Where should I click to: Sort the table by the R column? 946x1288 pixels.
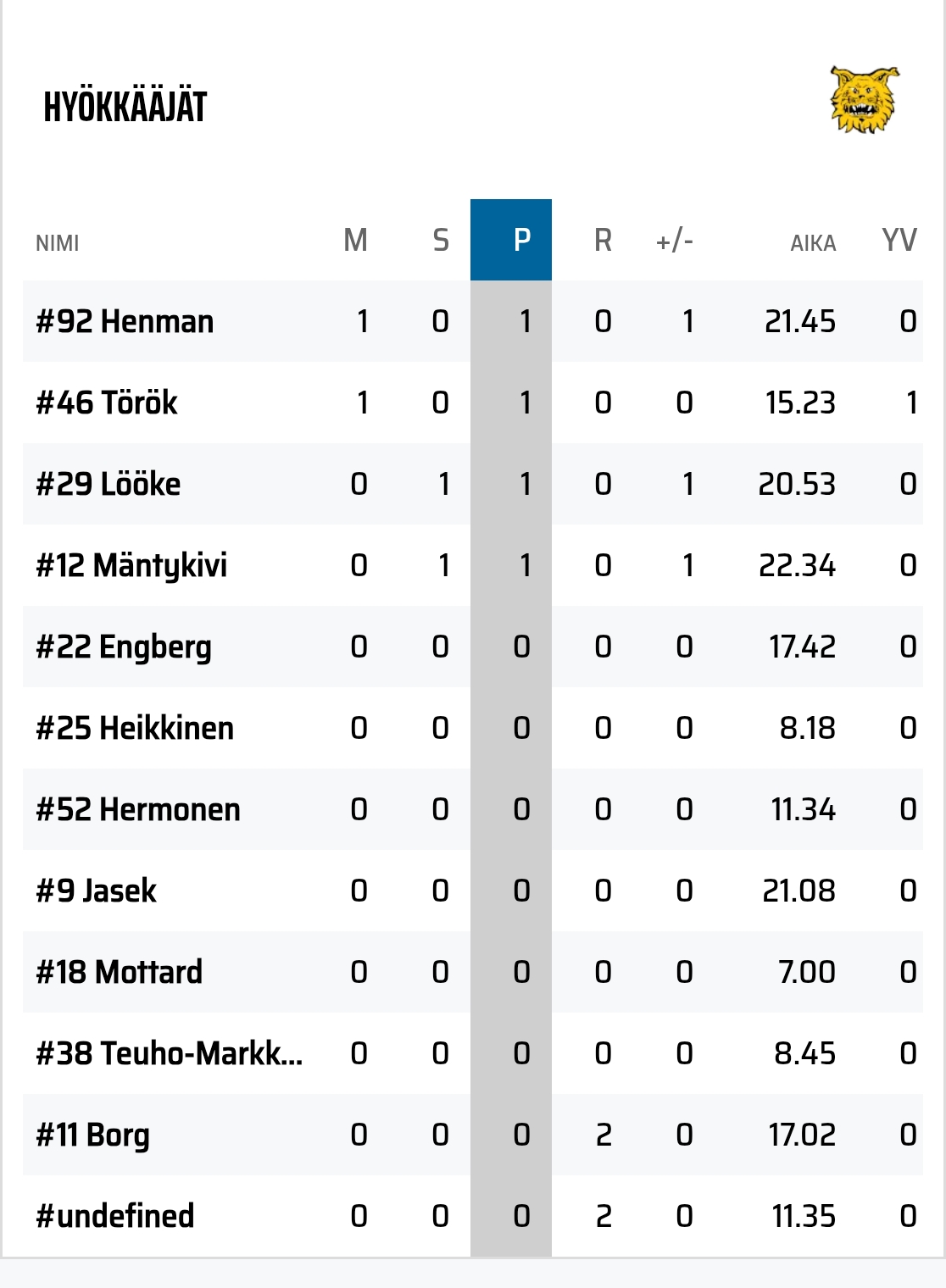coord(603,241)
